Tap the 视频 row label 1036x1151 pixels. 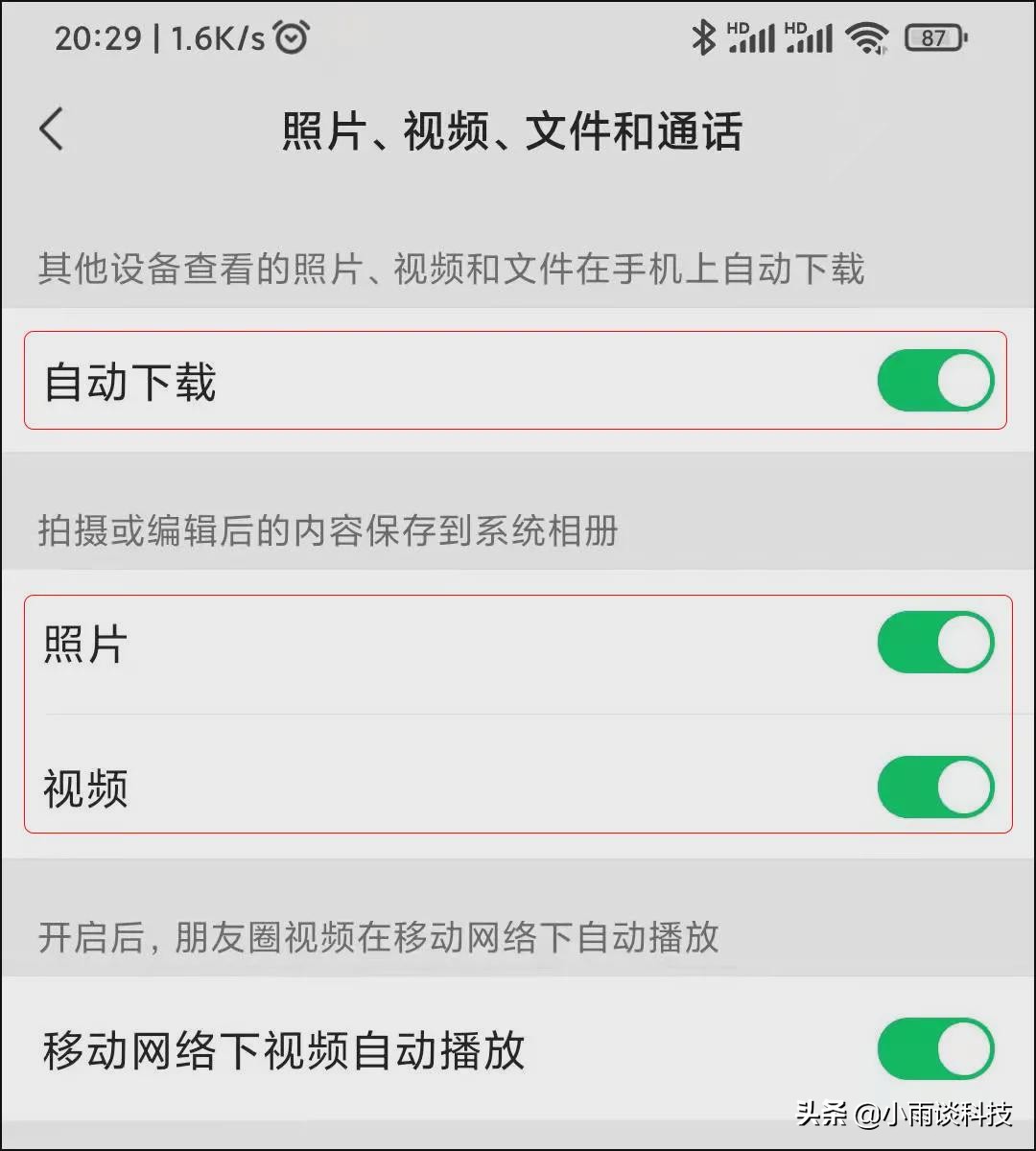point(84,787)
